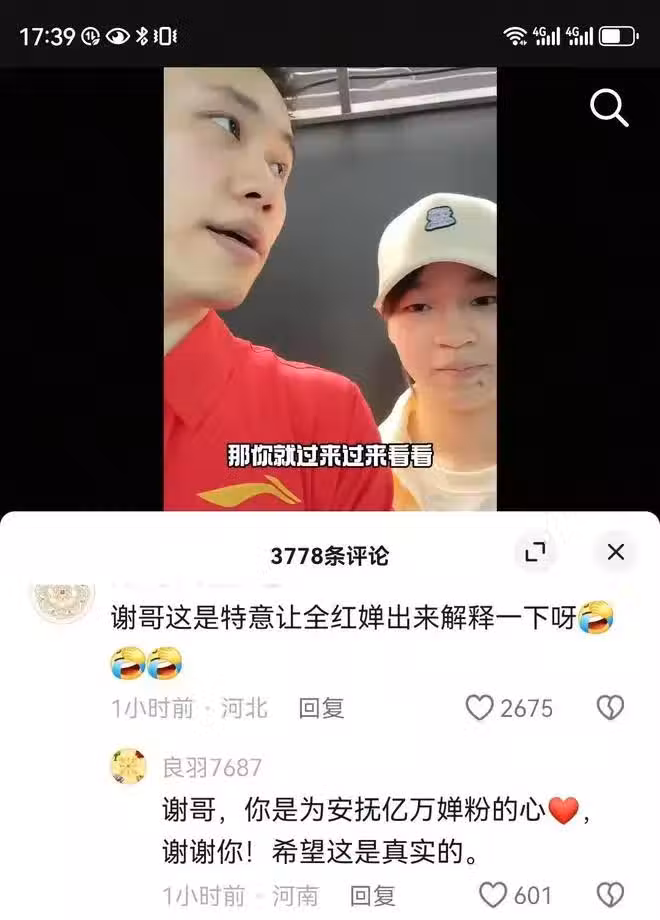Reply to the 河北 comment
This screenshot has width=660, height=920.
(x=321, y=708)
